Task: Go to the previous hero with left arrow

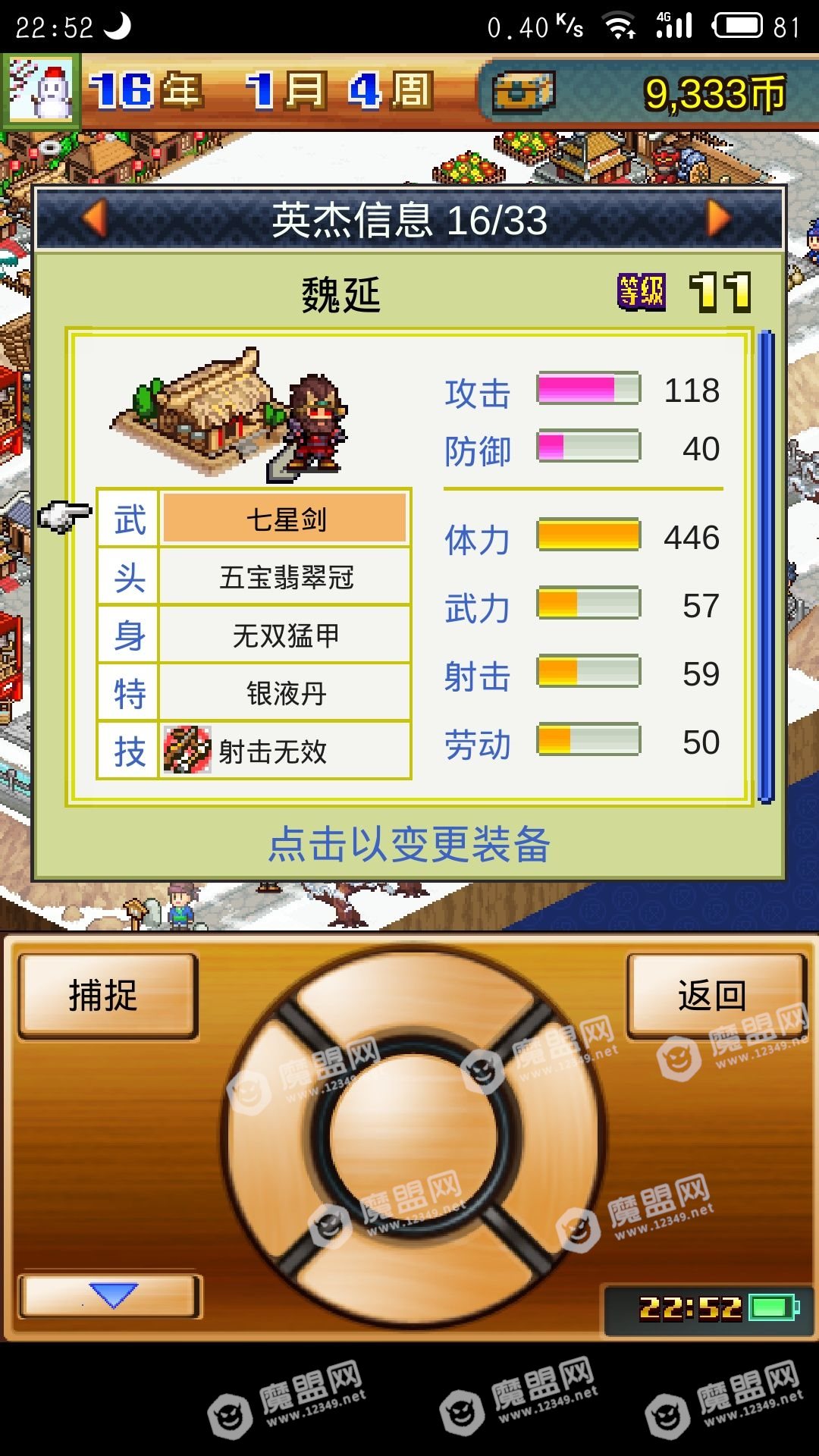Action: tap(95, 219)
